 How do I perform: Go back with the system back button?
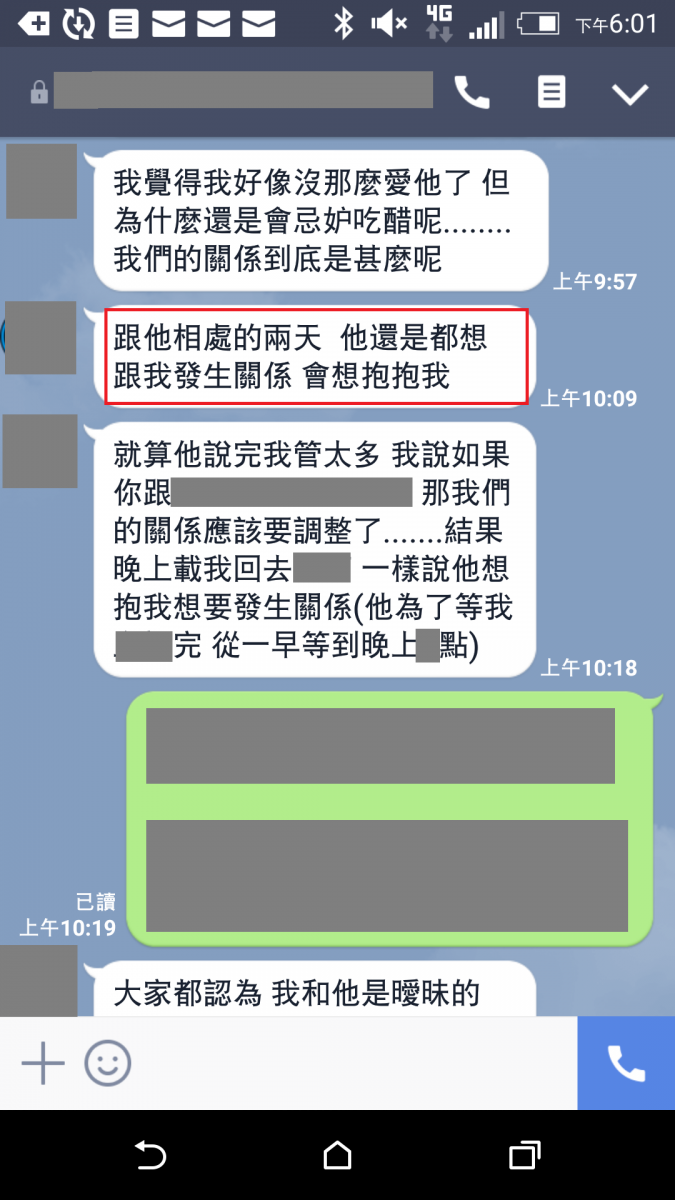150,1156
